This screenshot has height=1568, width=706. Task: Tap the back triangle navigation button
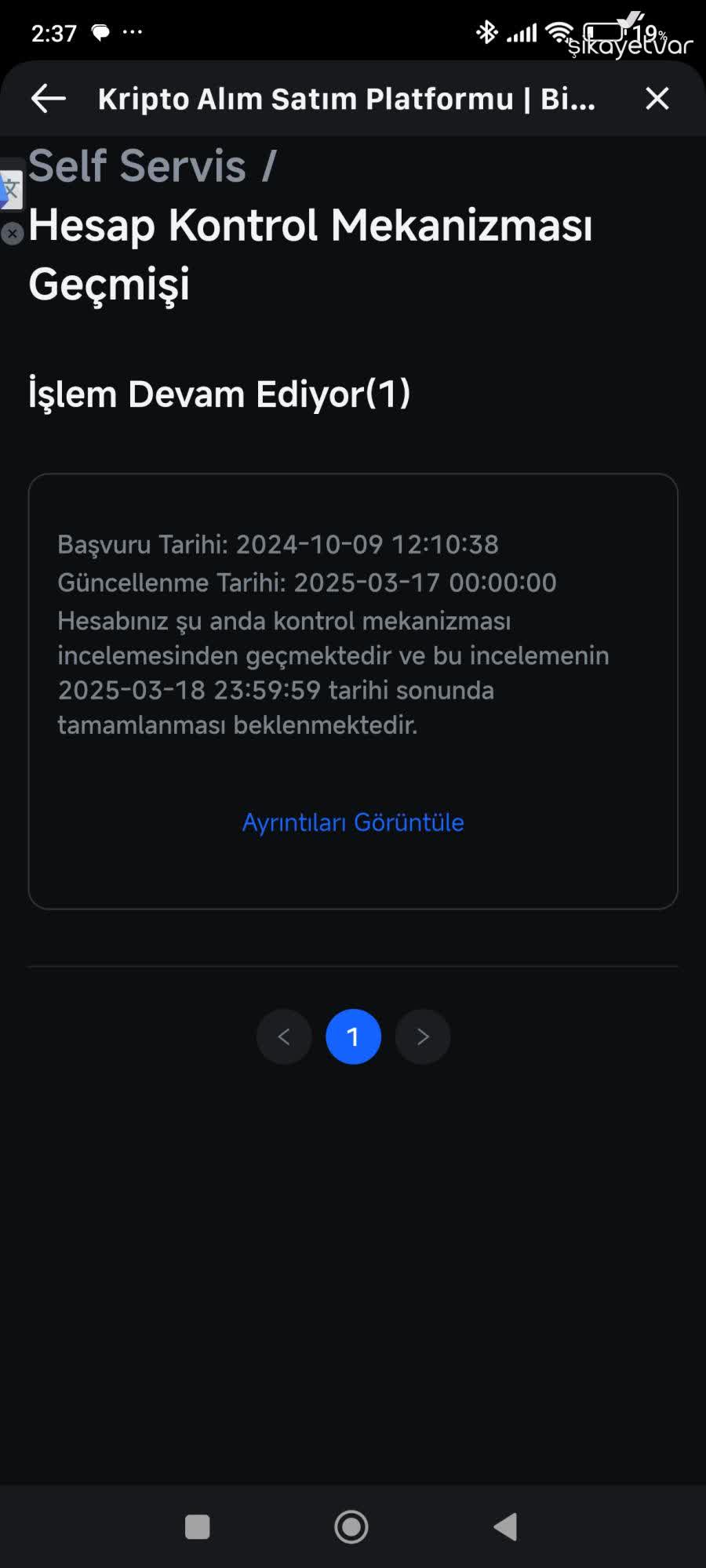click(x=505, y=1527)
